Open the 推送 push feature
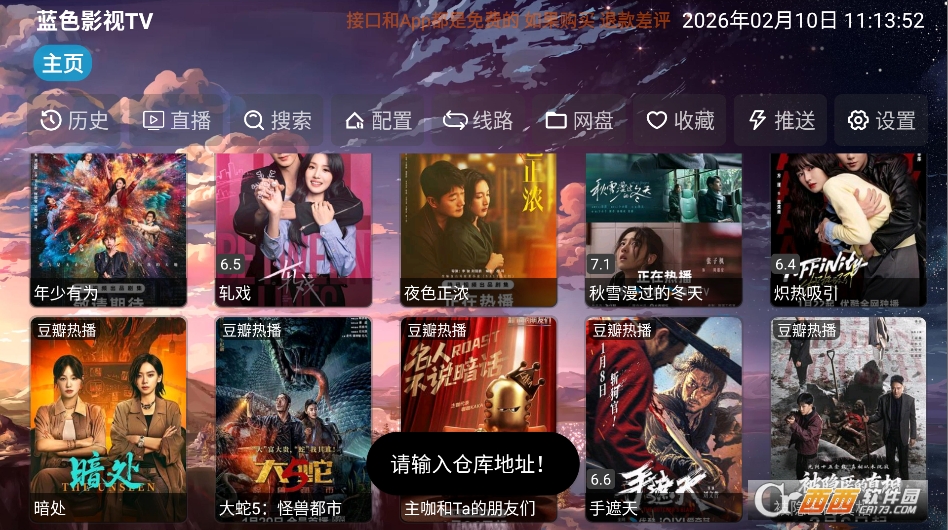The image size is (948, 530). (x=781, y=121)
